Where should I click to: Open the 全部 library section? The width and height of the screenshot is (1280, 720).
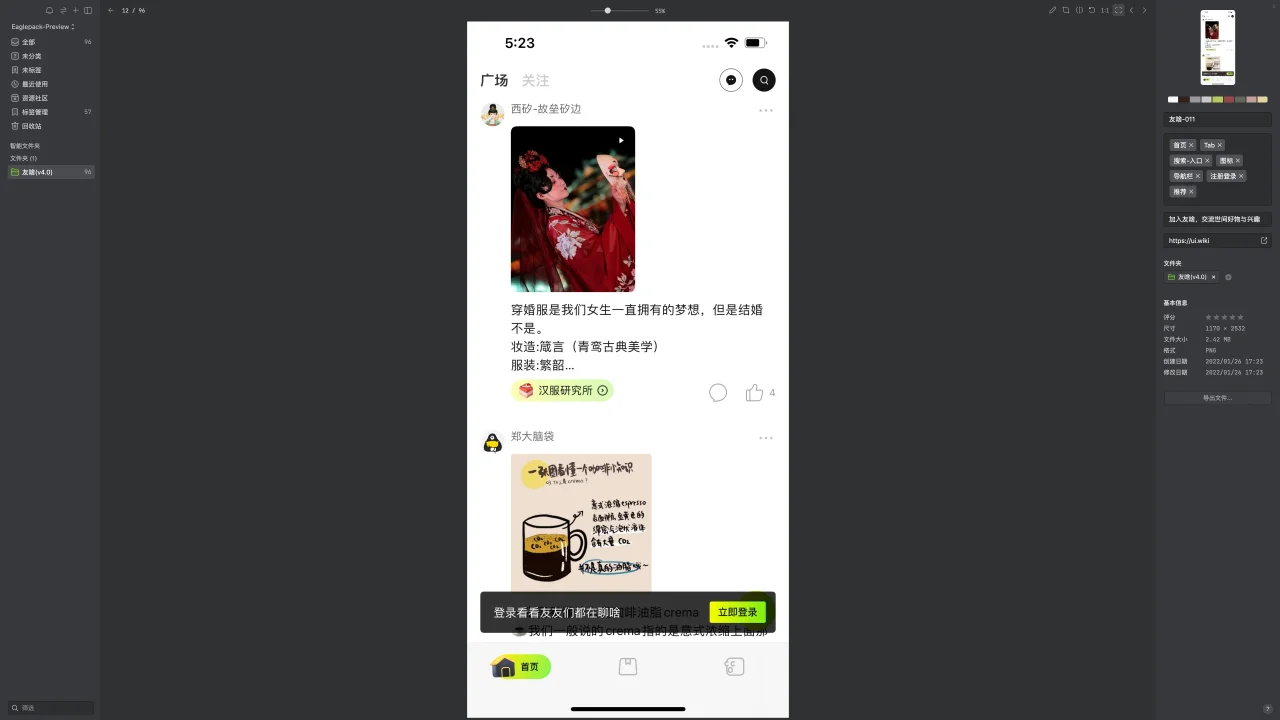click(29, 42)
